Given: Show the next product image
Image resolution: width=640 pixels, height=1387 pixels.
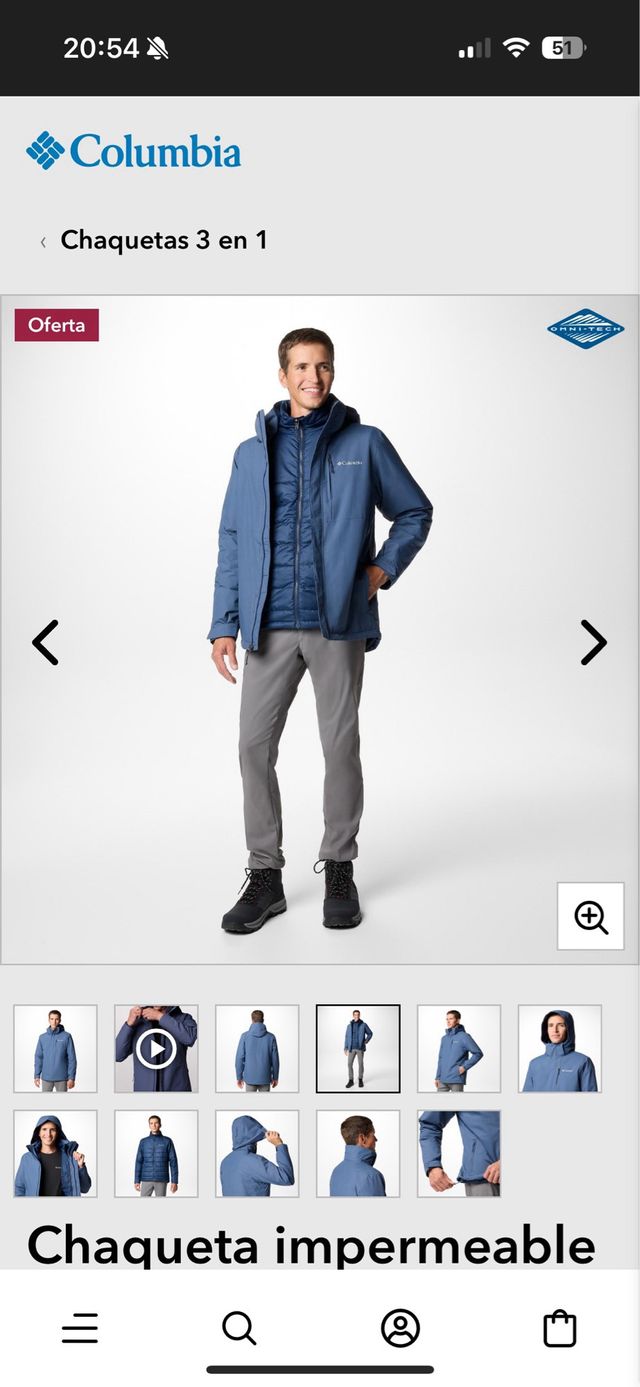Looking at the screenshot, I should (x=593, y=643).
